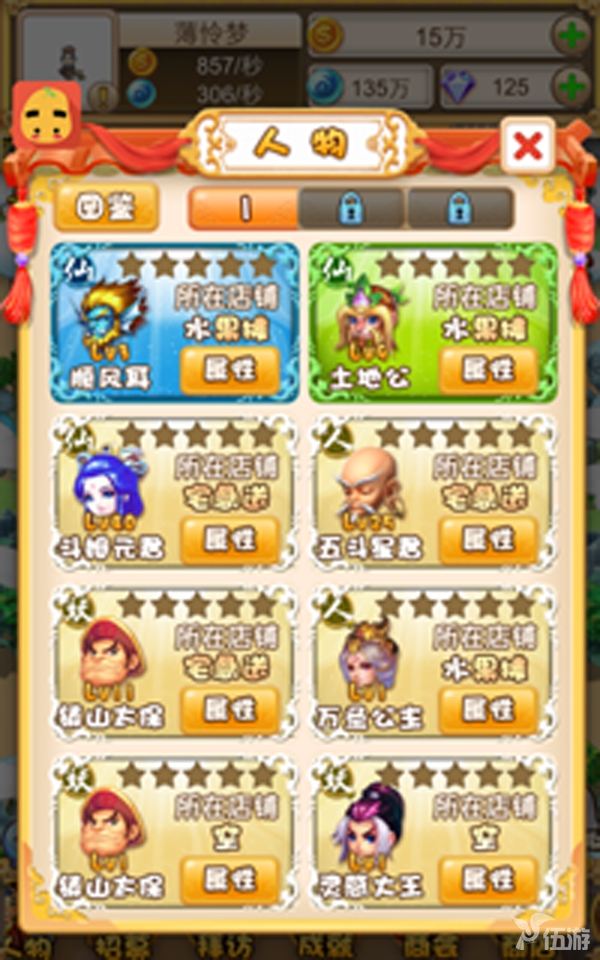The height and width of the screenshot is (960, 600).
Task: Open 属性 of 猪山太保 with empty shop
Action: tap(230, 879)
